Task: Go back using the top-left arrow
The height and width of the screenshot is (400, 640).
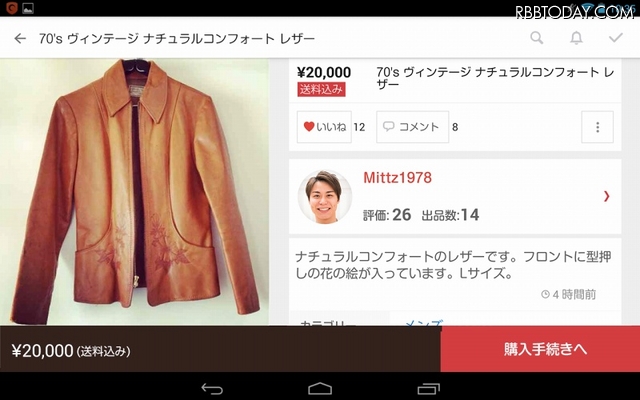Action: (20, 39)
